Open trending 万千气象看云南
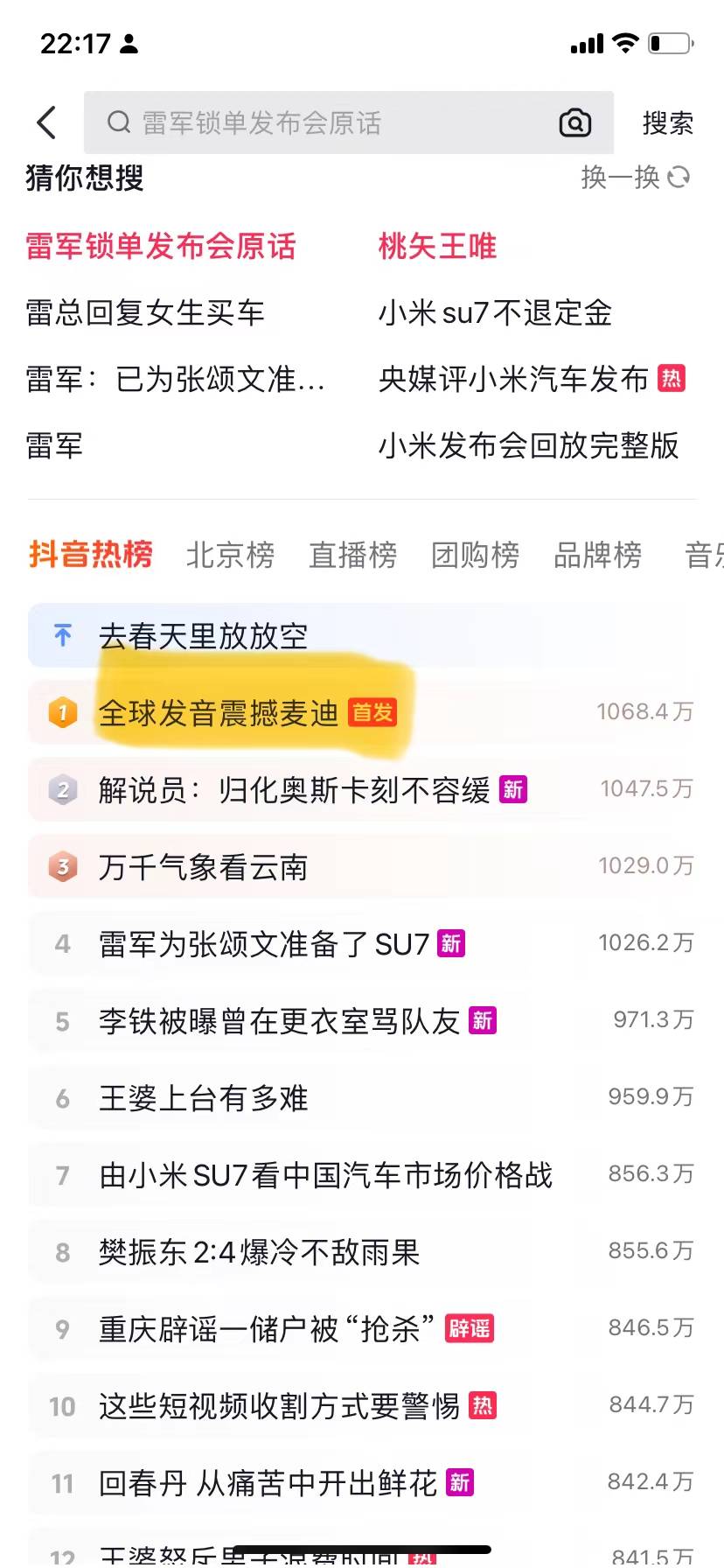This screenshot has height=1568, width=724. (203, 867)
